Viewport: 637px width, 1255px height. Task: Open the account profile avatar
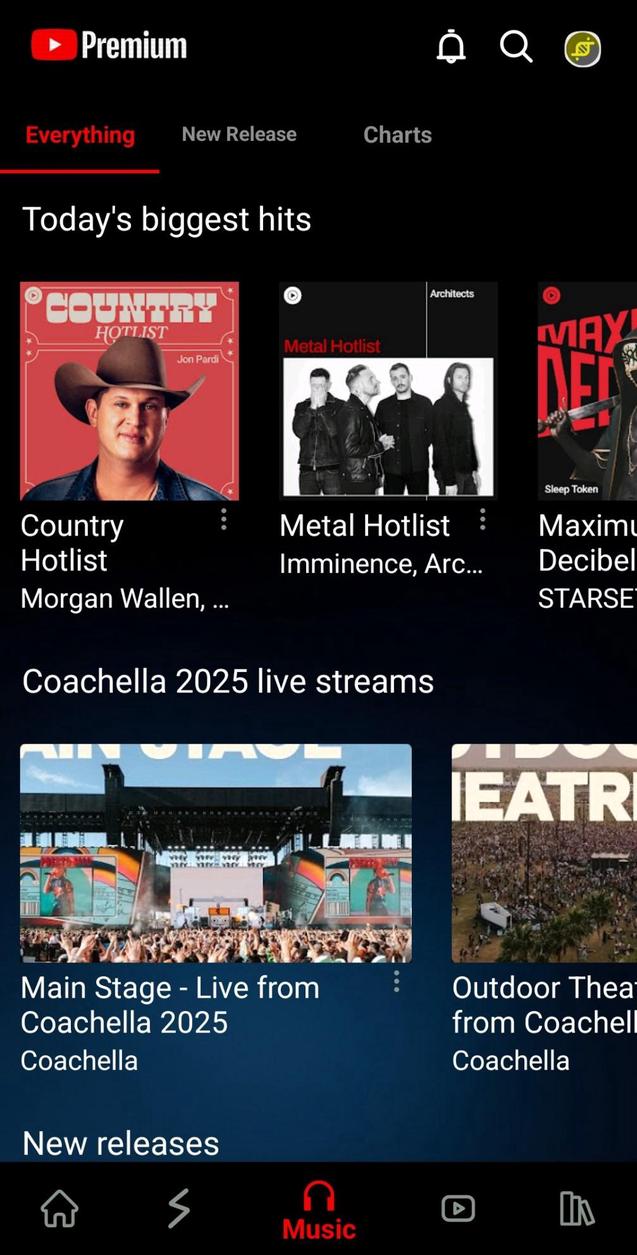pos(582,48)
